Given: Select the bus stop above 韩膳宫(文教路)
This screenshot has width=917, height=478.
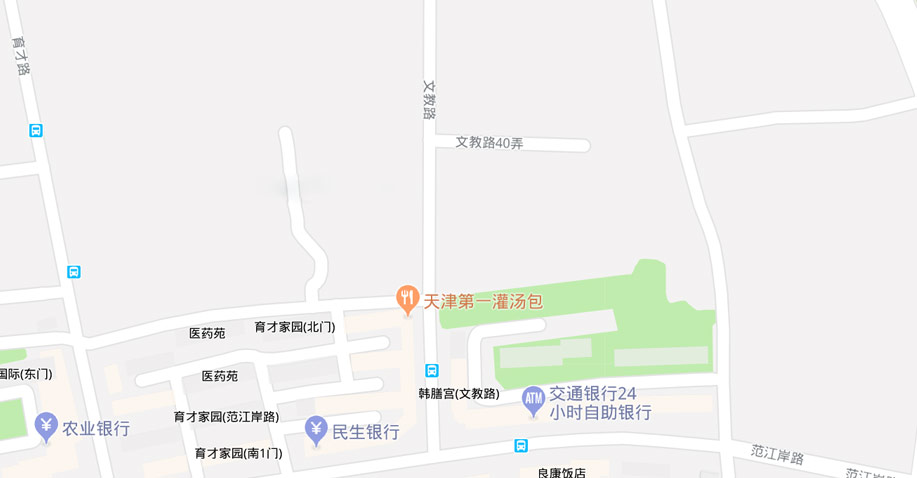Looking at the screenshot, I should [432, 371].
